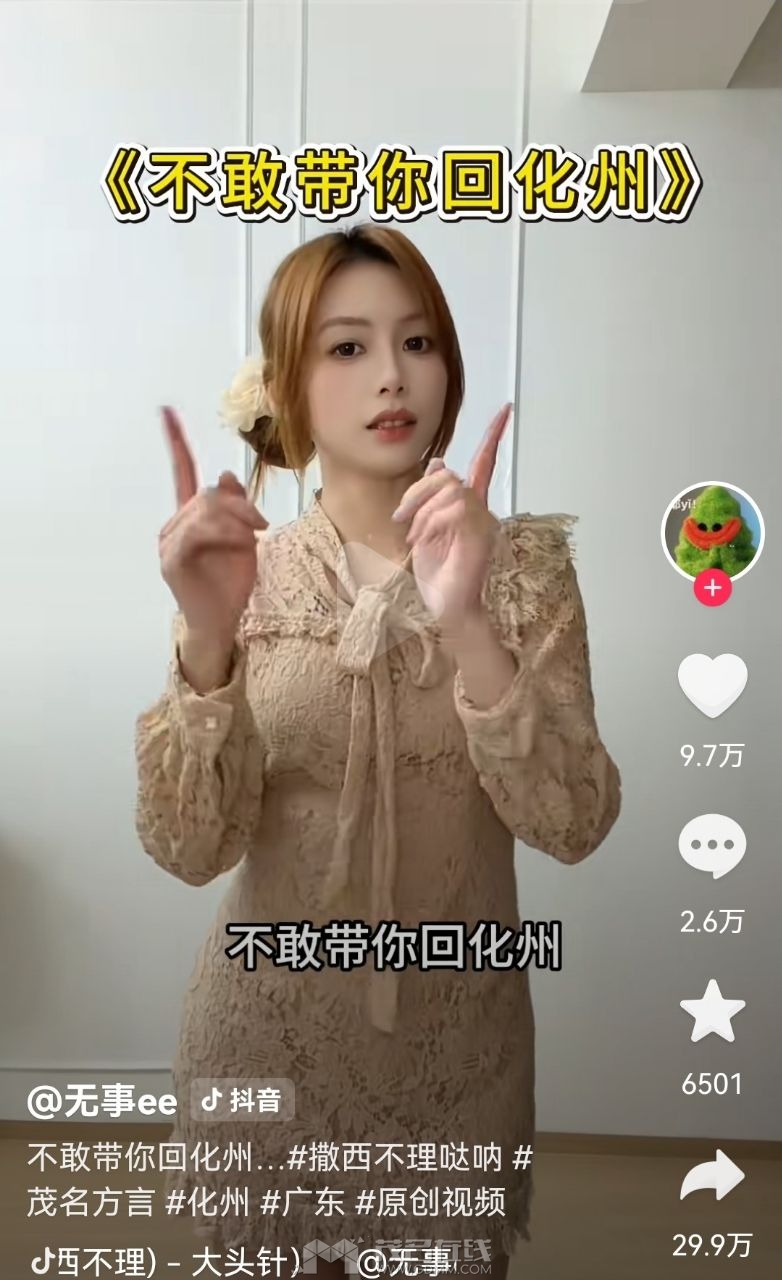Open the #茂名方言 hashtag

[90, 1201]
